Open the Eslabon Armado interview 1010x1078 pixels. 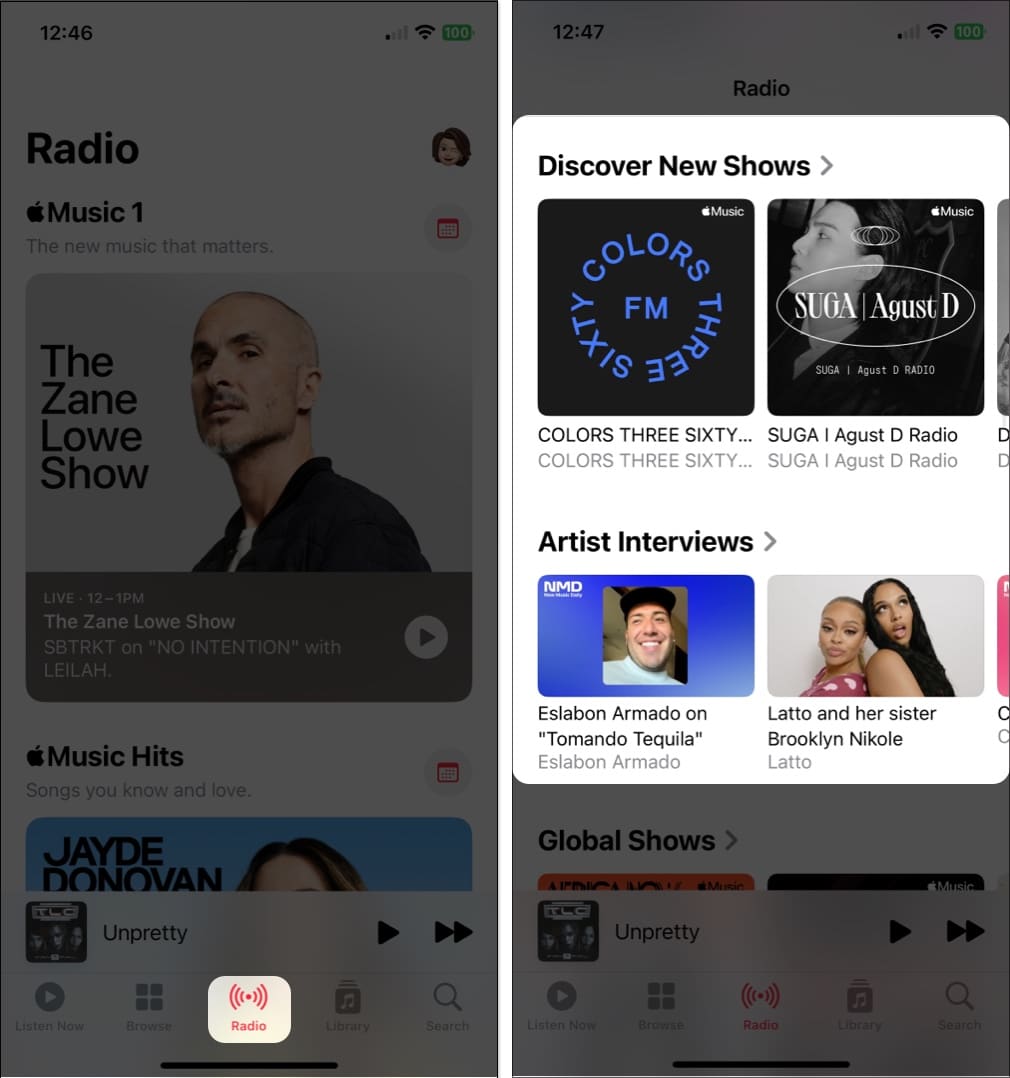(645, 635)
